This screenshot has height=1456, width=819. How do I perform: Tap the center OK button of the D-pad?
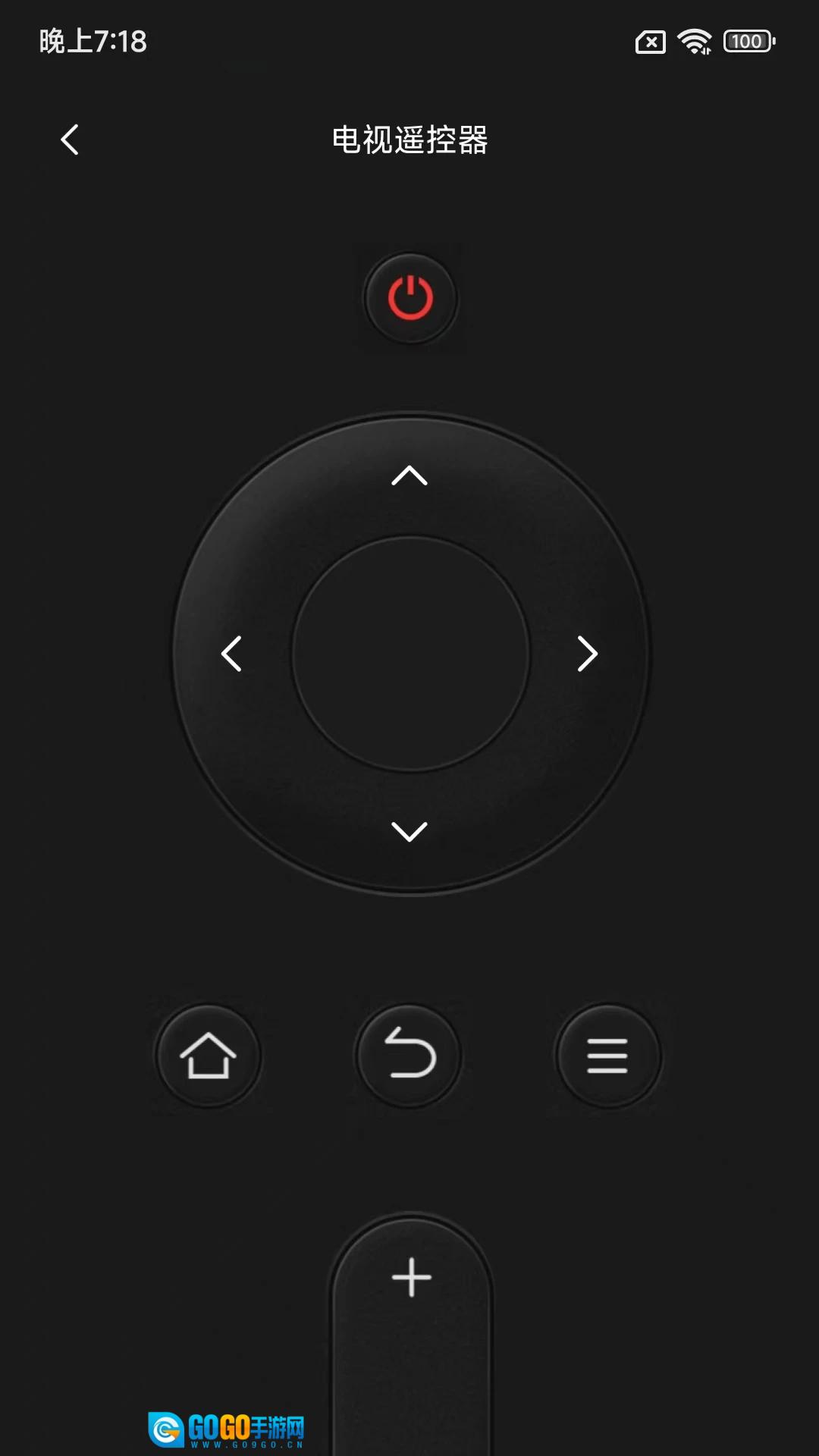[x=410, y=654]
